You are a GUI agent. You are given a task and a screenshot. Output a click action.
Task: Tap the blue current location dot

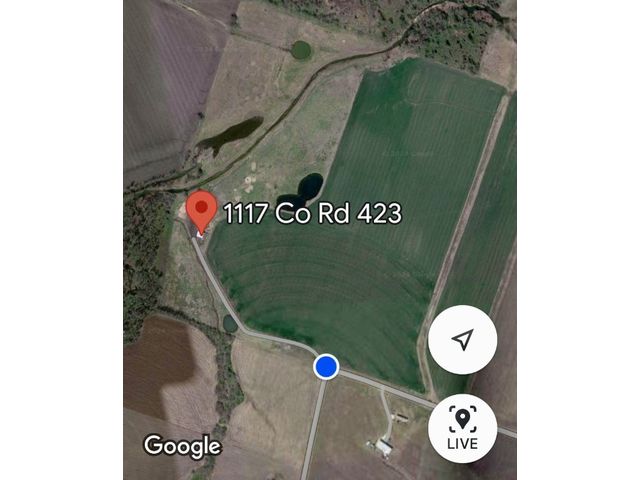click(326, 367)
